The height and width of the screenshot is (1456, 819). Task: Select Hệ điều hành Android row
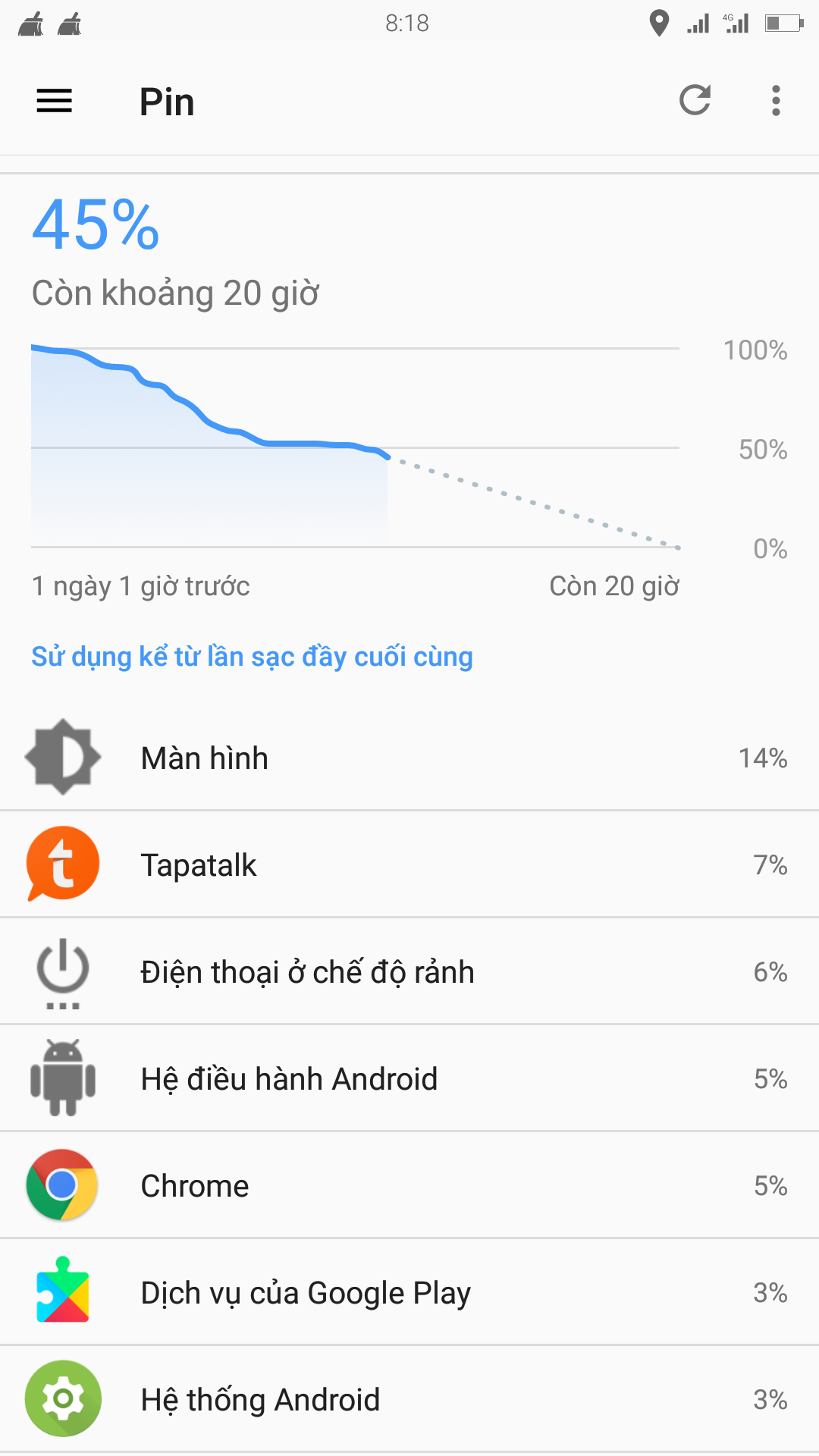(409, 1078)
